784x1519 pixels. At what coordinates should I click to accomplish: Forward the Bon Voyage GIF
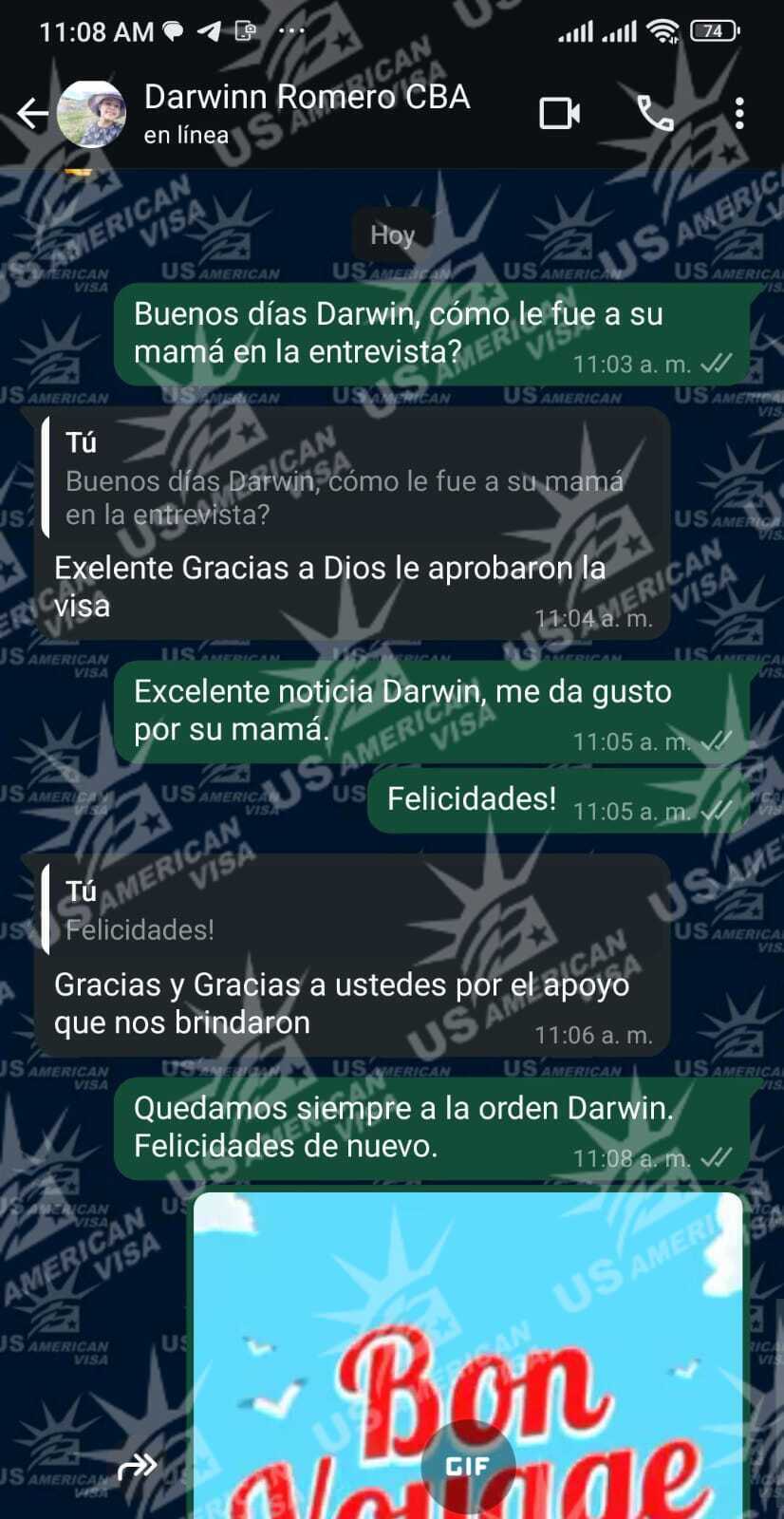(x=138, y=1467)
